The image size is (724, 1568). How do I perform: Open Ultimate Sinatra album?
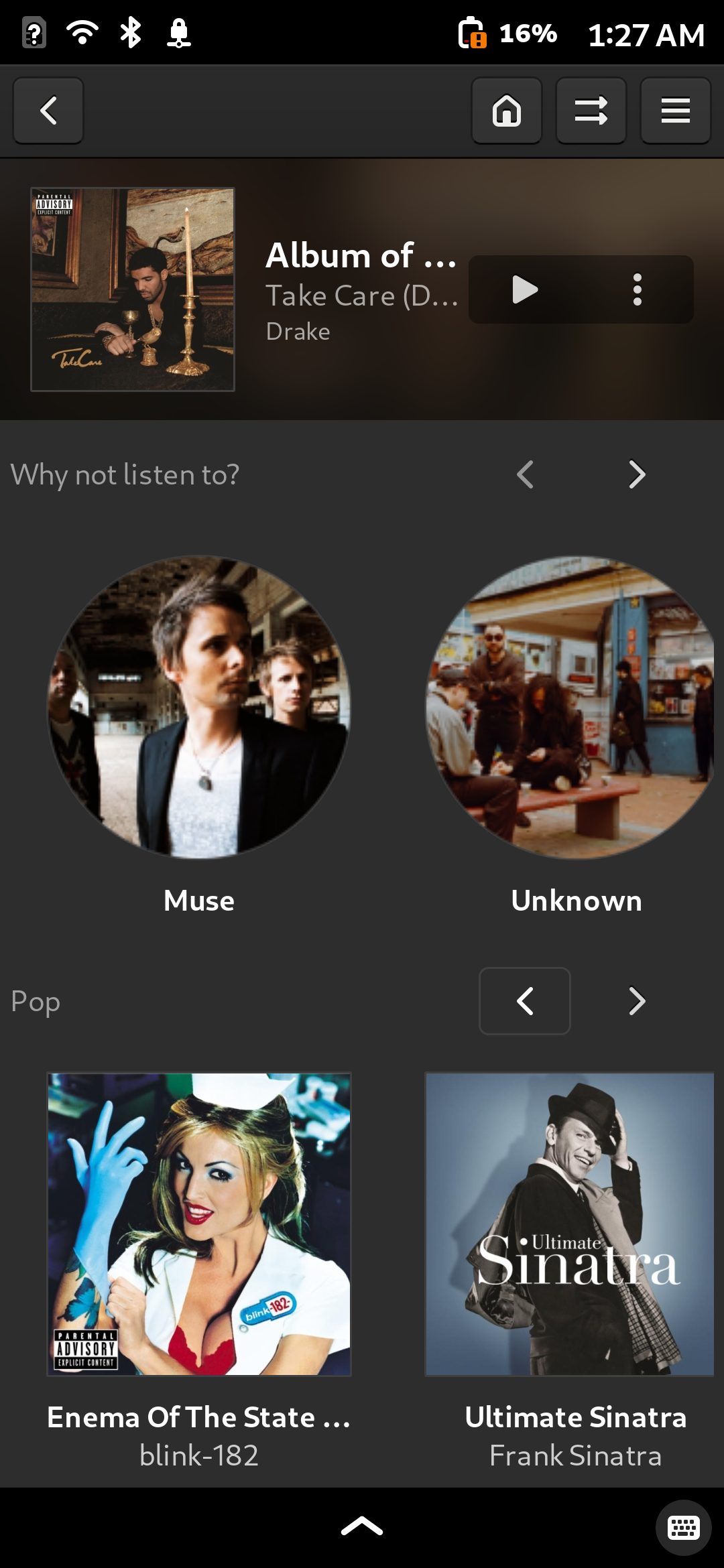coord(570,1224)
